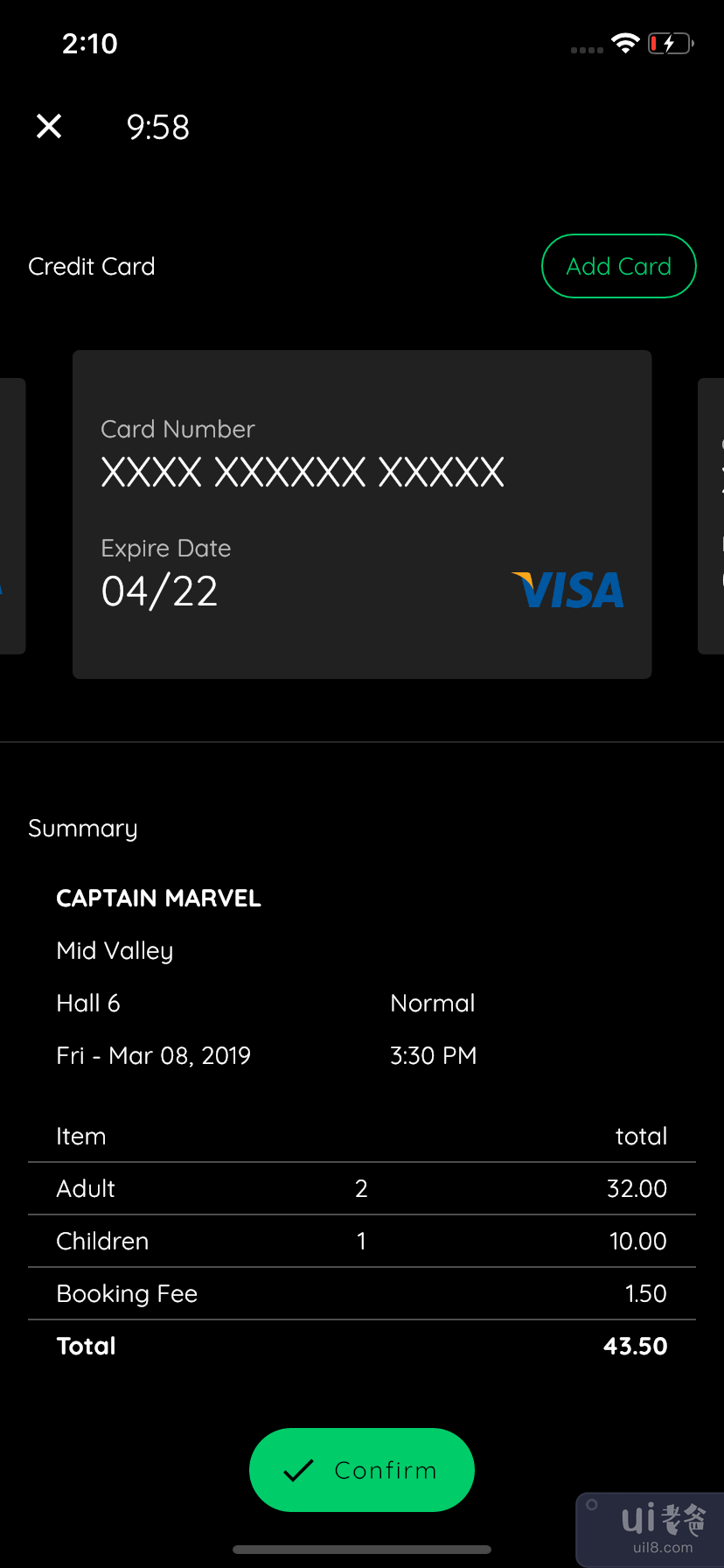The height and width of the screenshot is (1568, 724).
Task: Close the payment screen
Action: (x=49, y=127)
